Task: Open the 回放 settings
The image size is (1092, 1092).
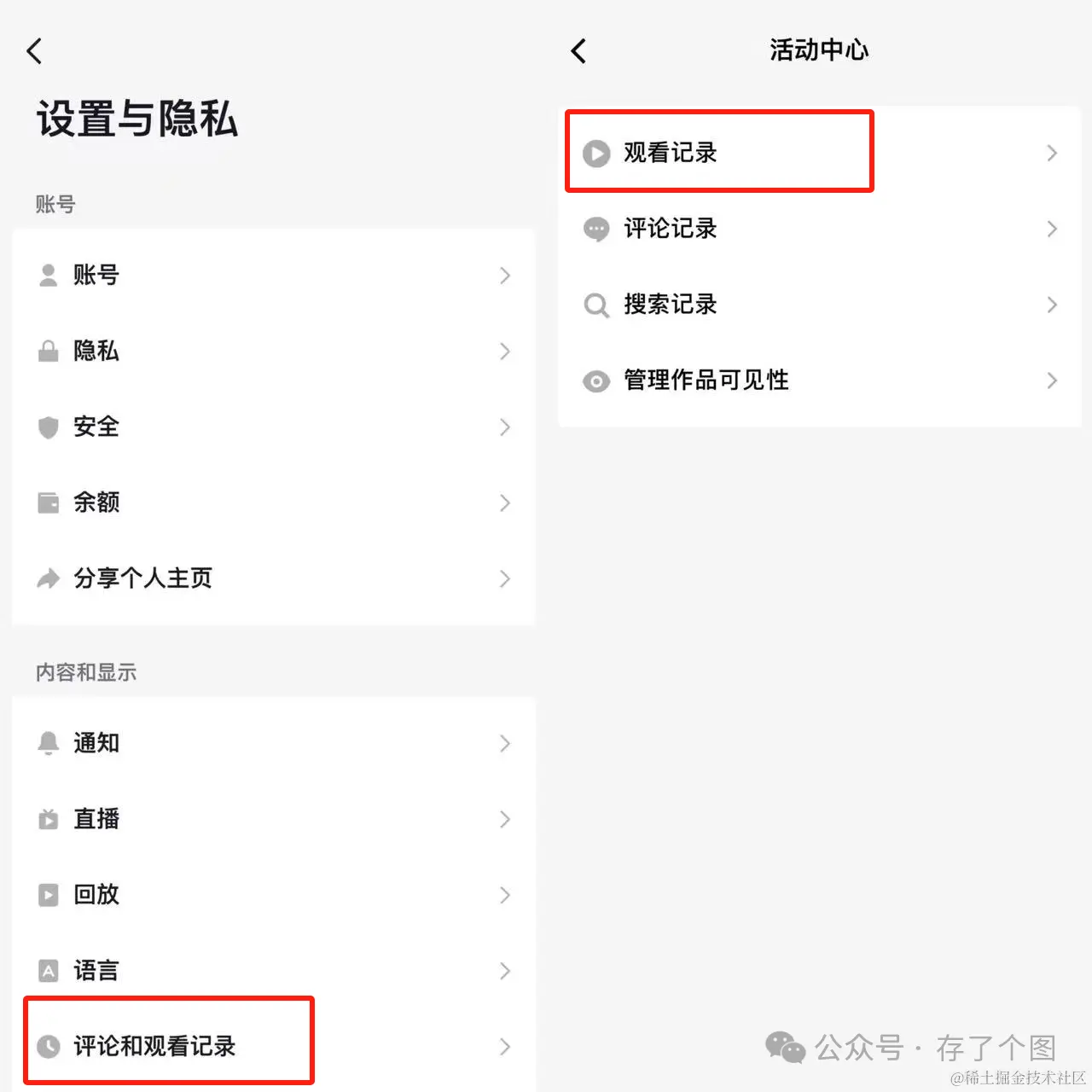Action: click(x=274, y=895)
